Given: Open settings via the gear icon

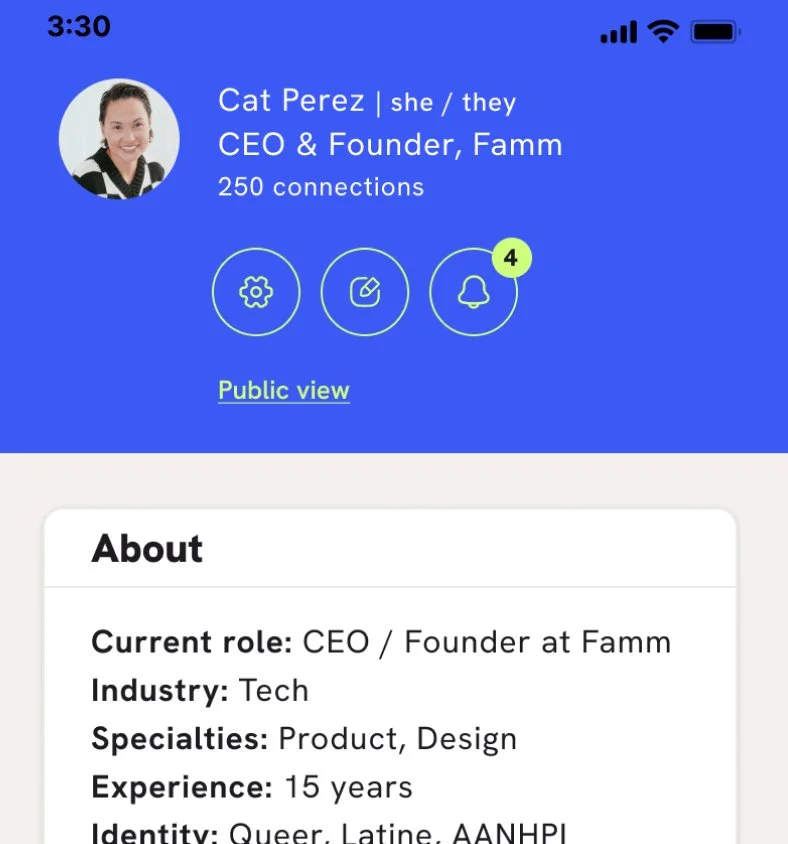Looking at the screenshot, I should pyautogui.click(x=256, y=292).
